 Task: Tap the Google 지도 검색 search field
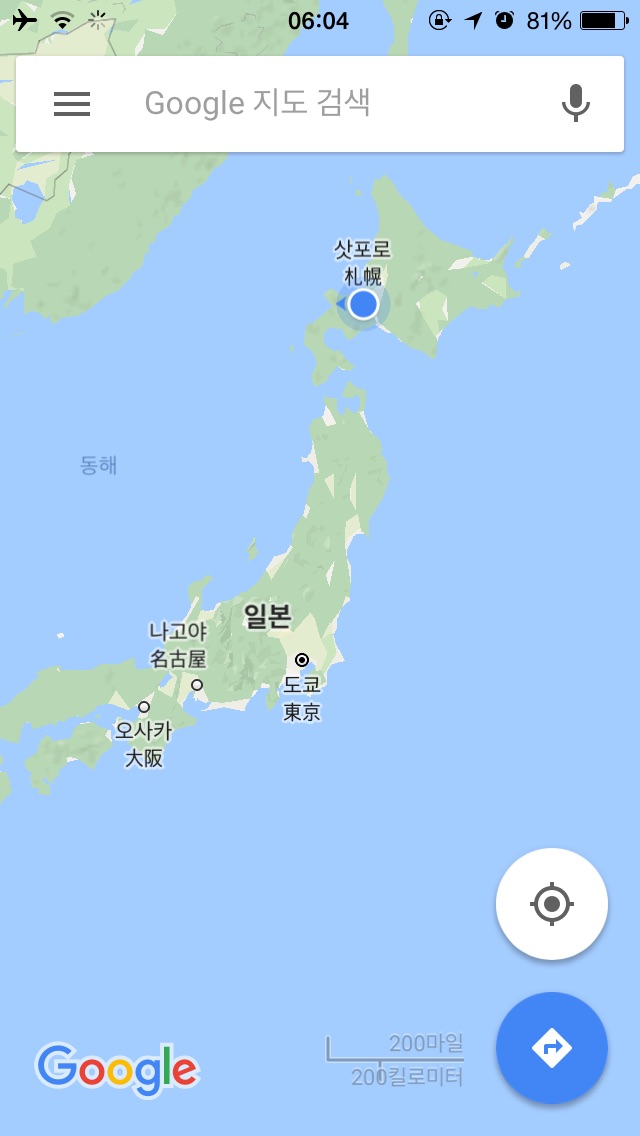(320, 103)
